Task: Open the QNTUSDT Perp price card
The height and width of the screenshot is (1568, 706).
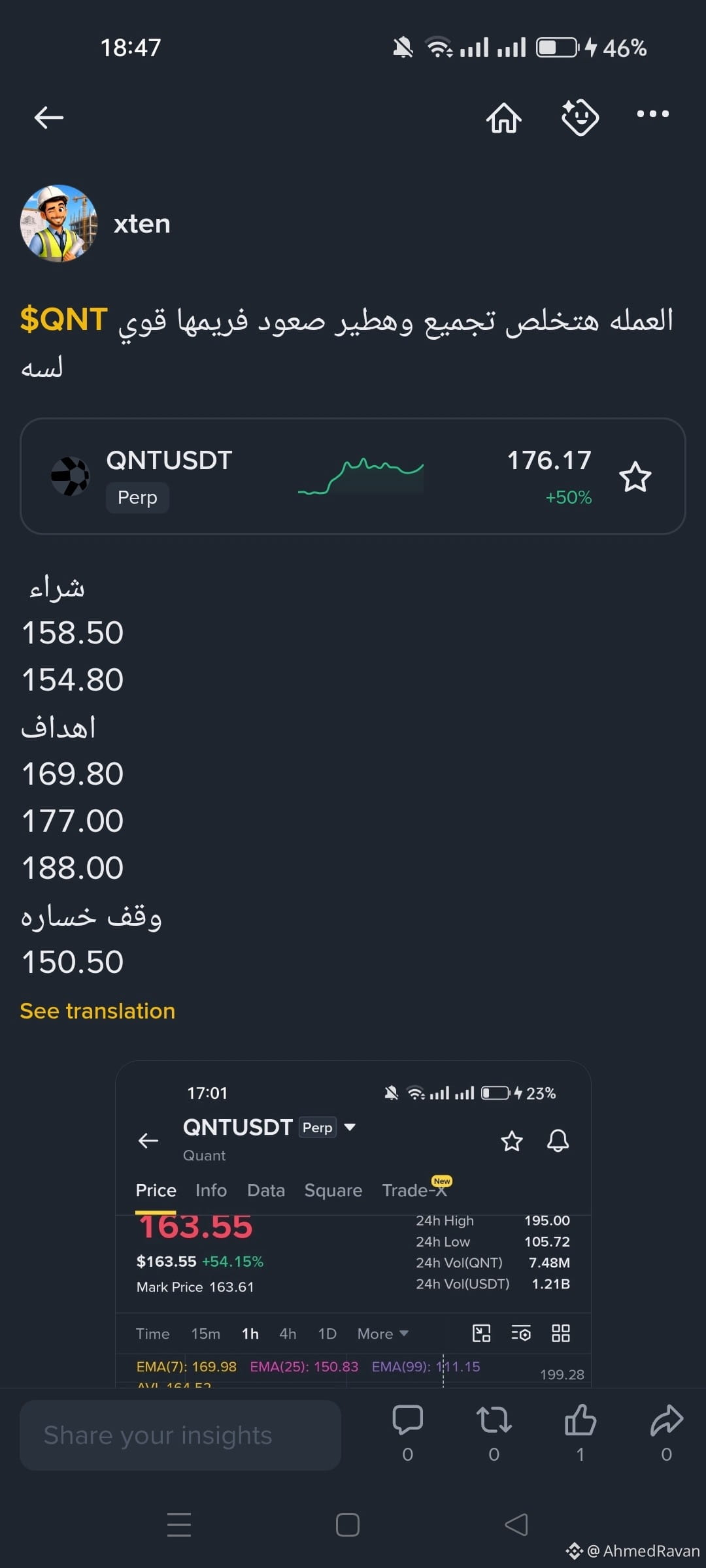Action: [x=353, y=476]
